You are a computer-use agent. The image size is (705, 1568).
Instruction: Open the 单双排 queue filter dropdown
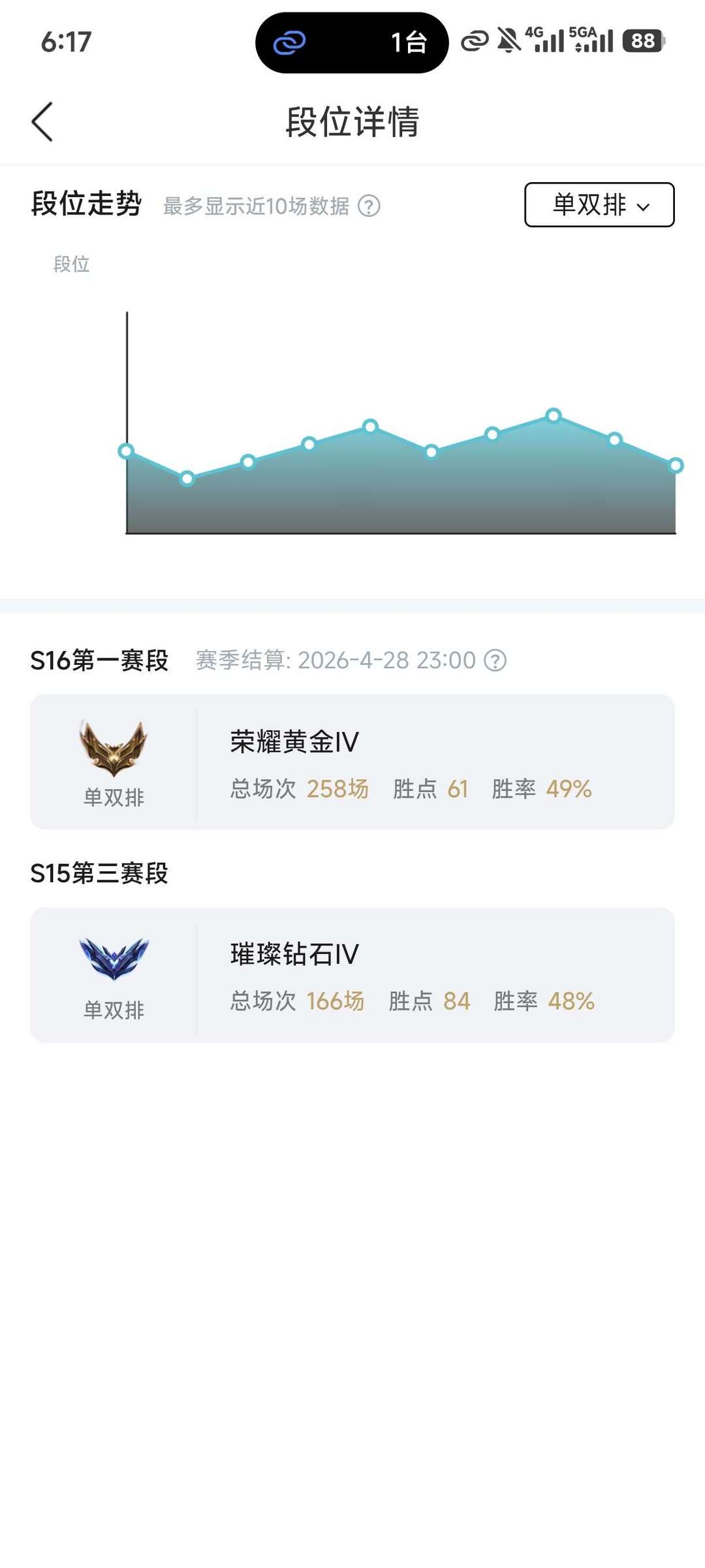click(x=598, y=206)
